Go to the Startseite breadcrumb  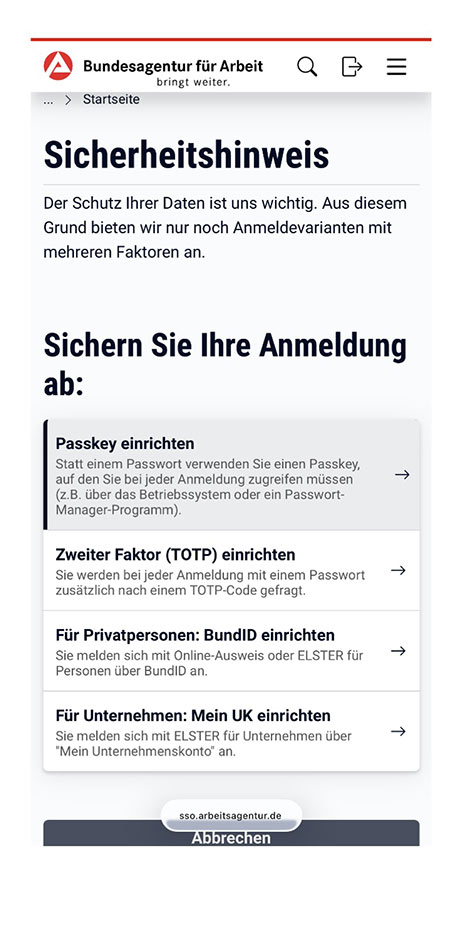[111, 100]
